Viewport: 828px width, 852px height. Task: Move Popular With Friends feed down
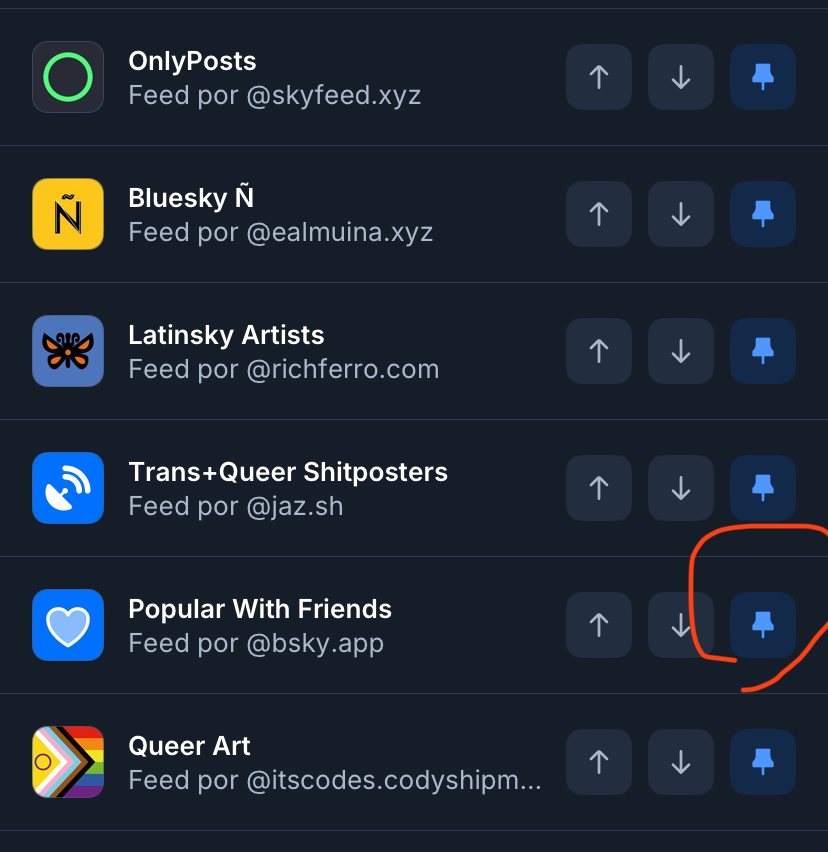tap(681, 625)
